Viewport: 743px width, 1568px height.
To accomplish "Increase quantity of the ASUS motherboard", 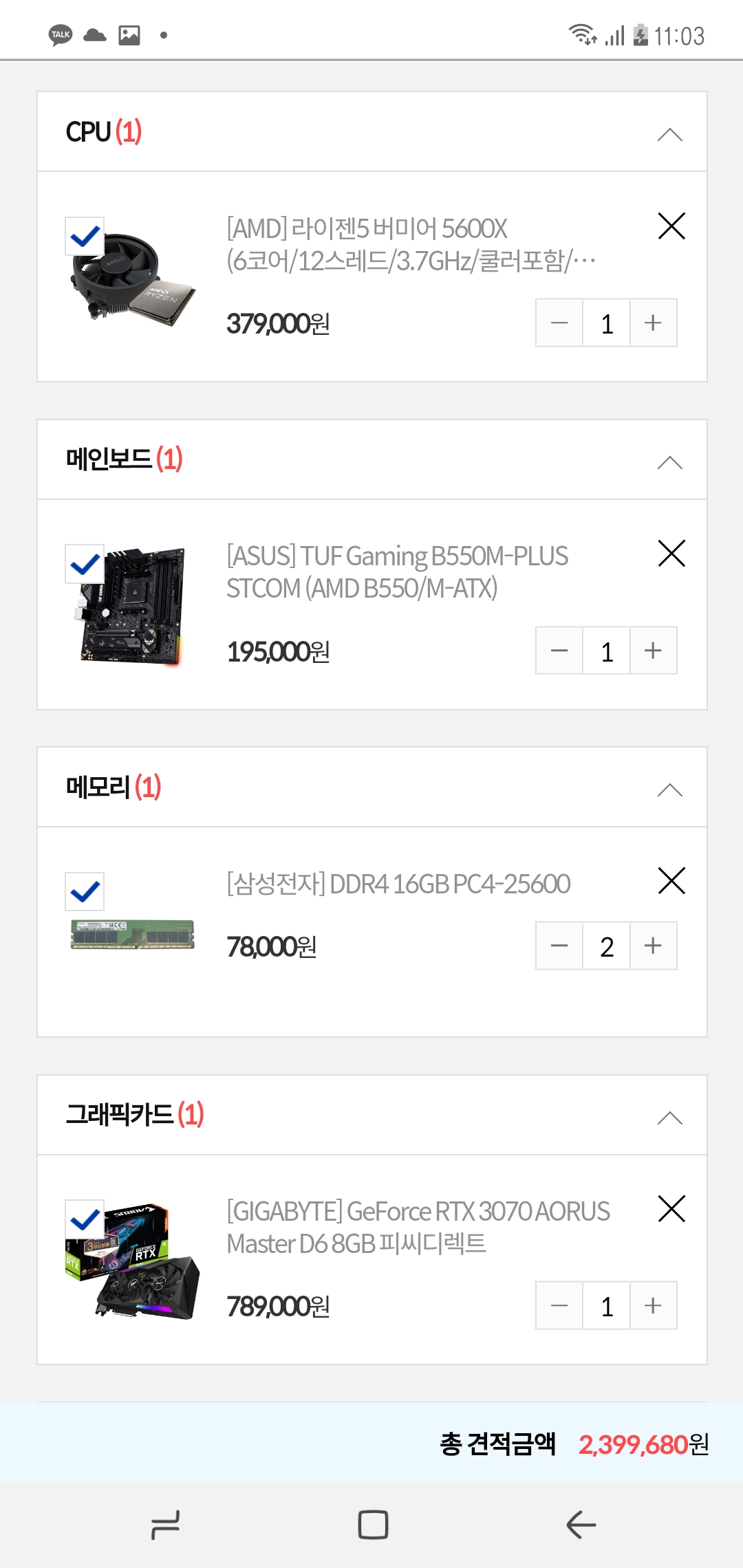I will (x=653, y=651).
